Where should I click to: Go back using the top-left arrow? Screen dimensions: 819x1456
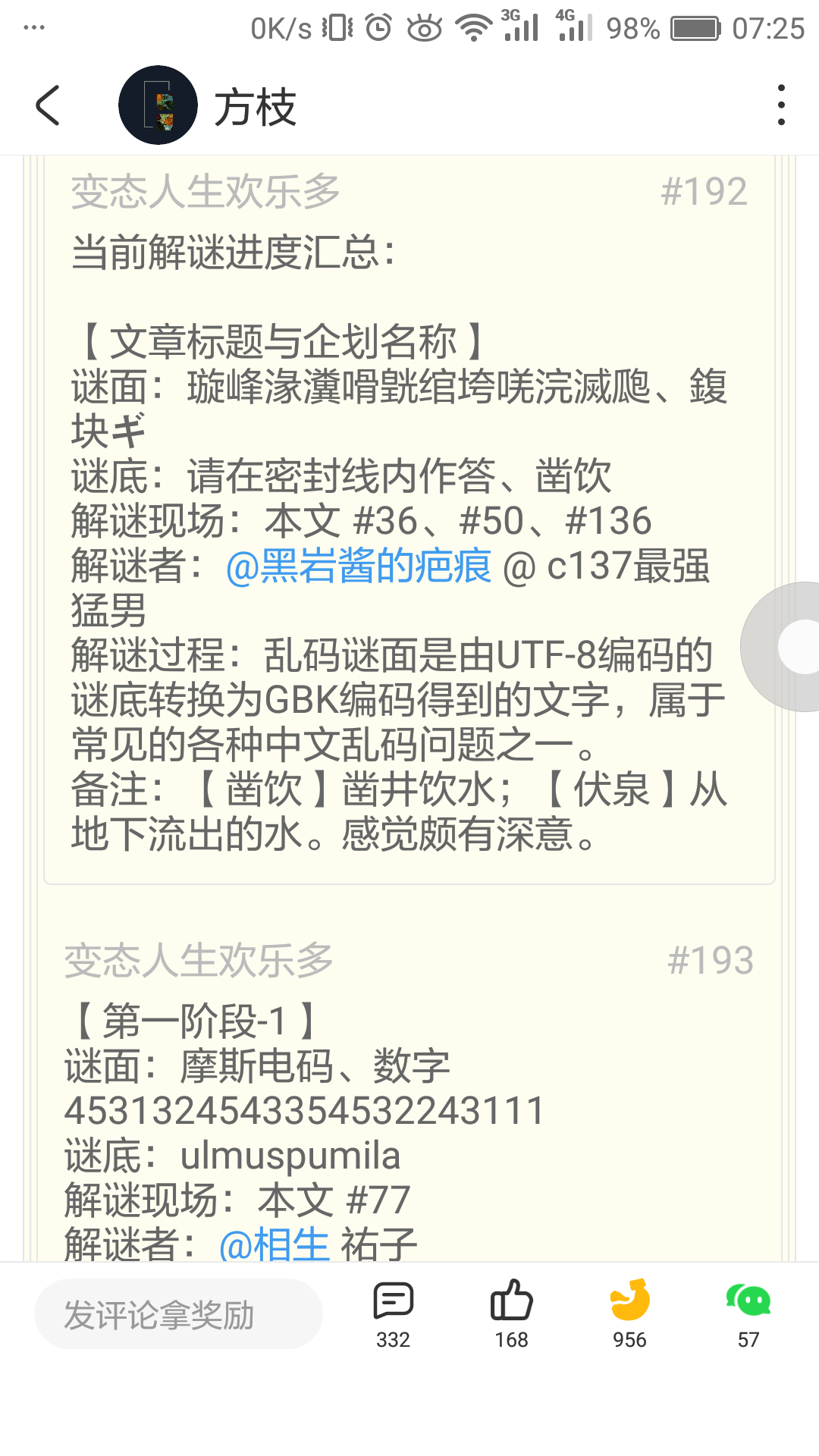[x=47, y=105]
